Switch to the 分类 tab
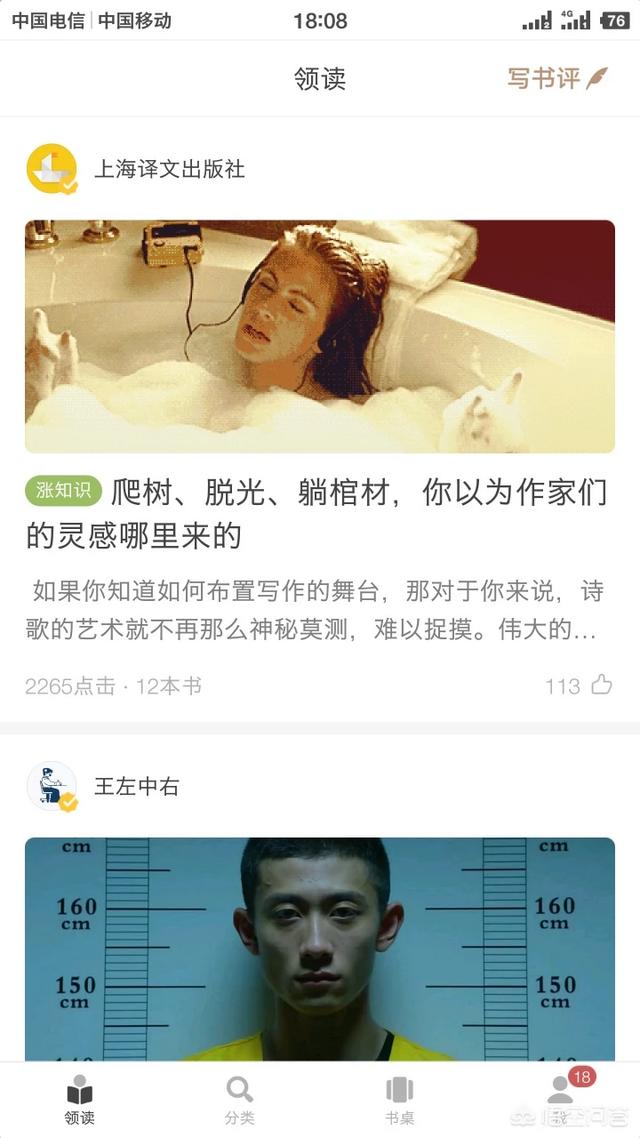This screenshot has height=1138, width=640. [240, 1100]
